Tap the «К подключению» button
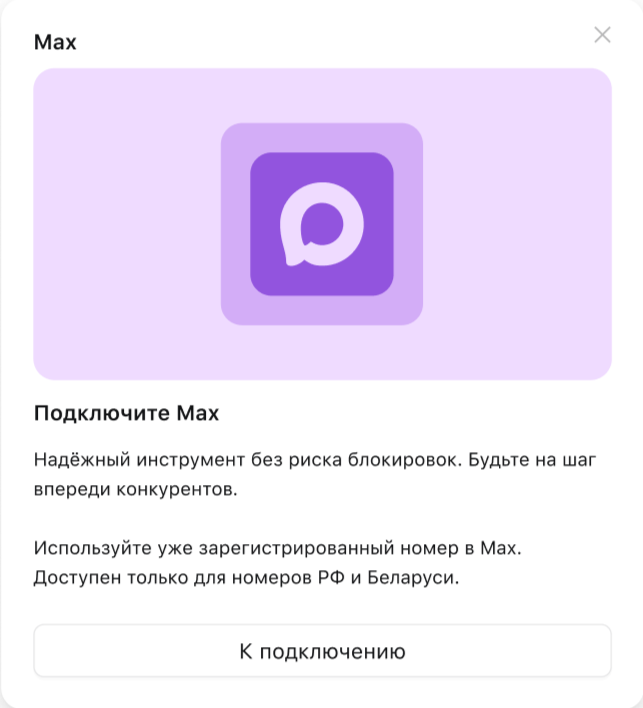 [322, 651]
